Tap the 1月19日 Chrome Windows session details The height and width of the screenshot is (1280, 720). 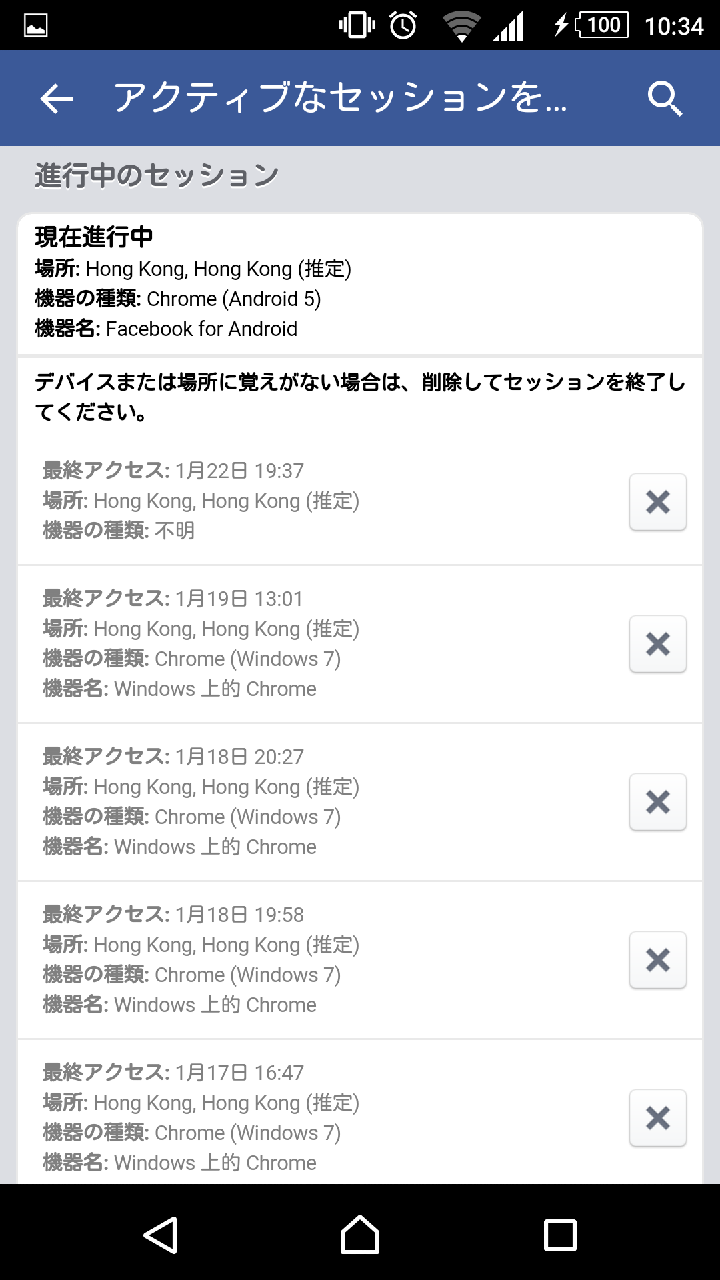300,644
